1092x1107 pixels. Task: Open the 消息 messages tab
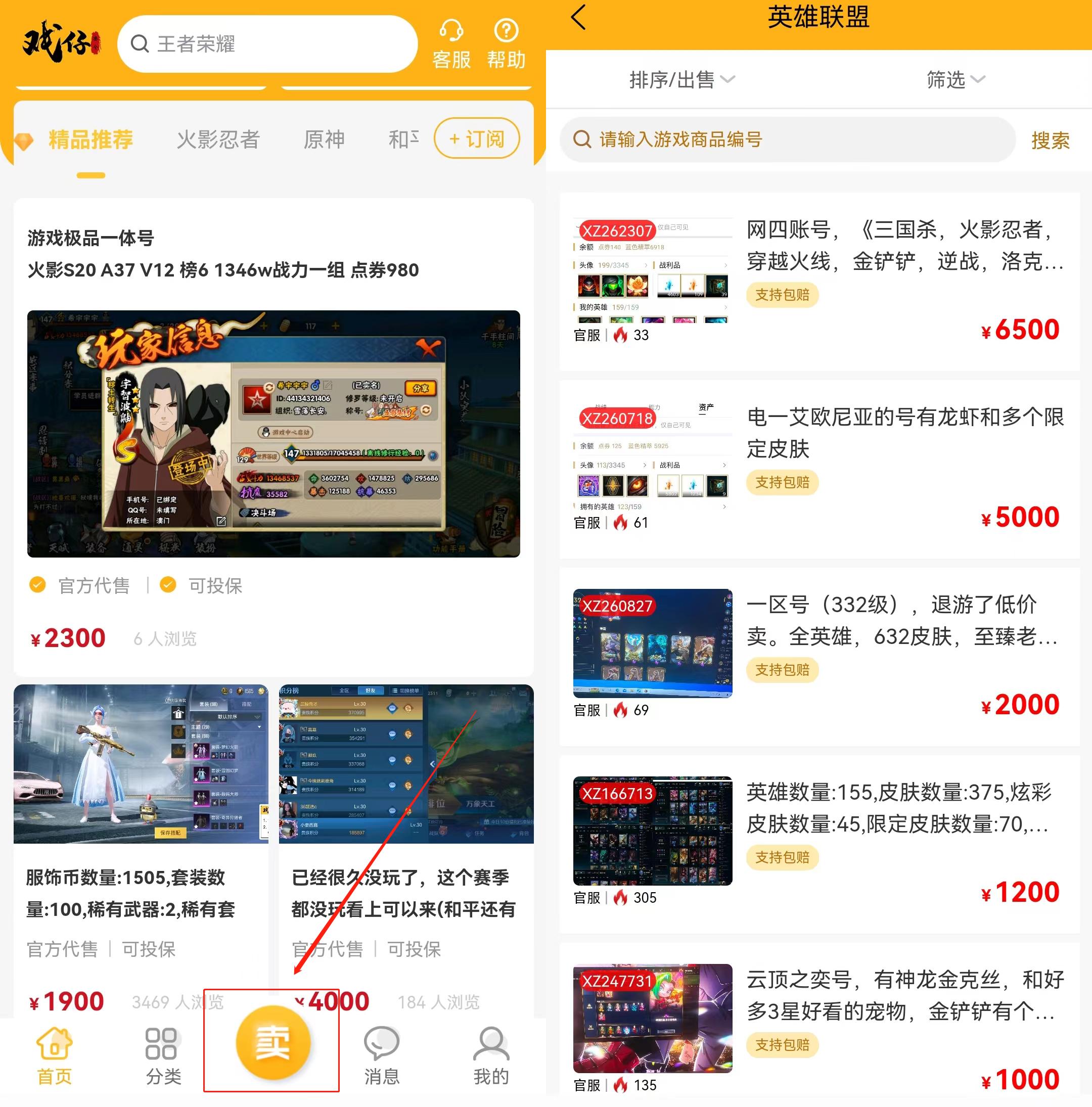coord(382,1055)
